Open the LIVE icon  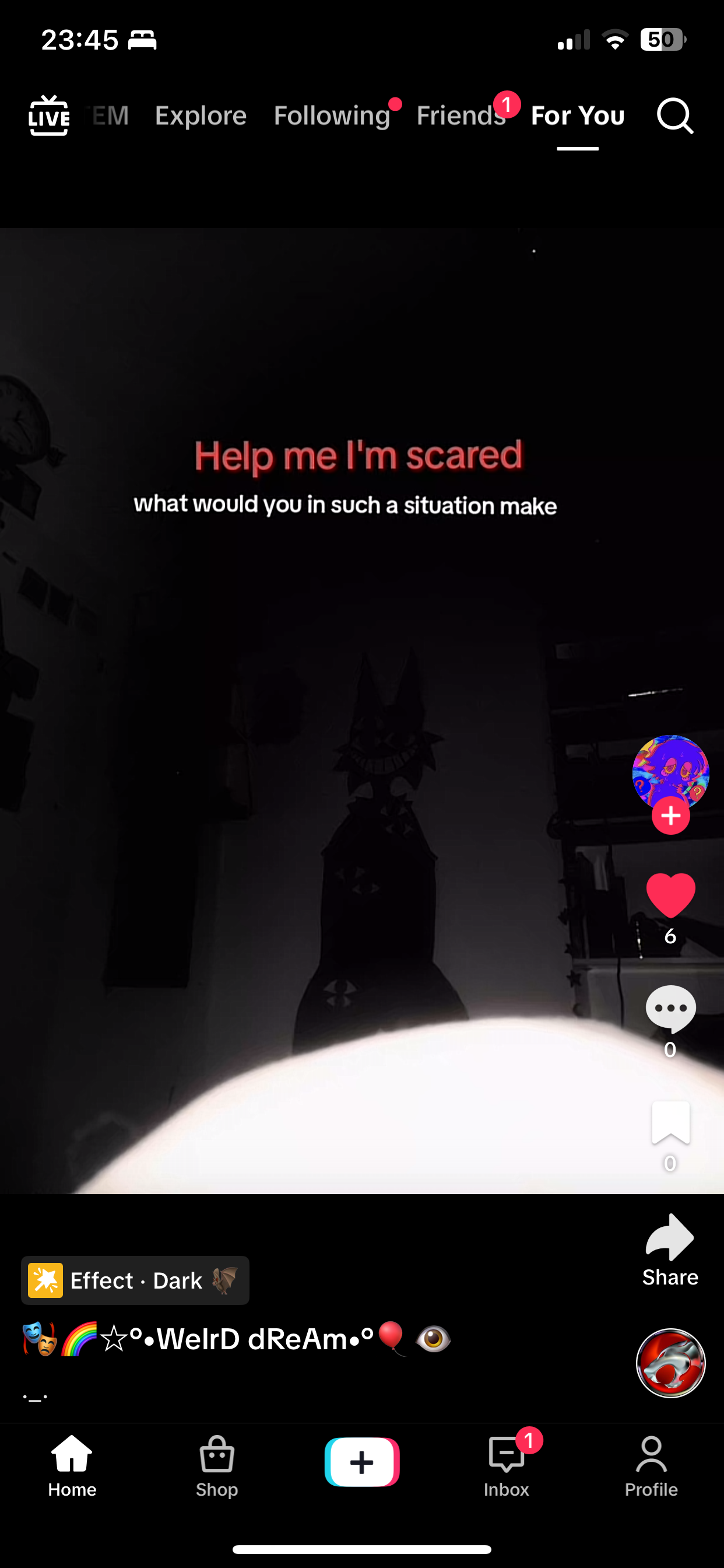pos(48,115)
